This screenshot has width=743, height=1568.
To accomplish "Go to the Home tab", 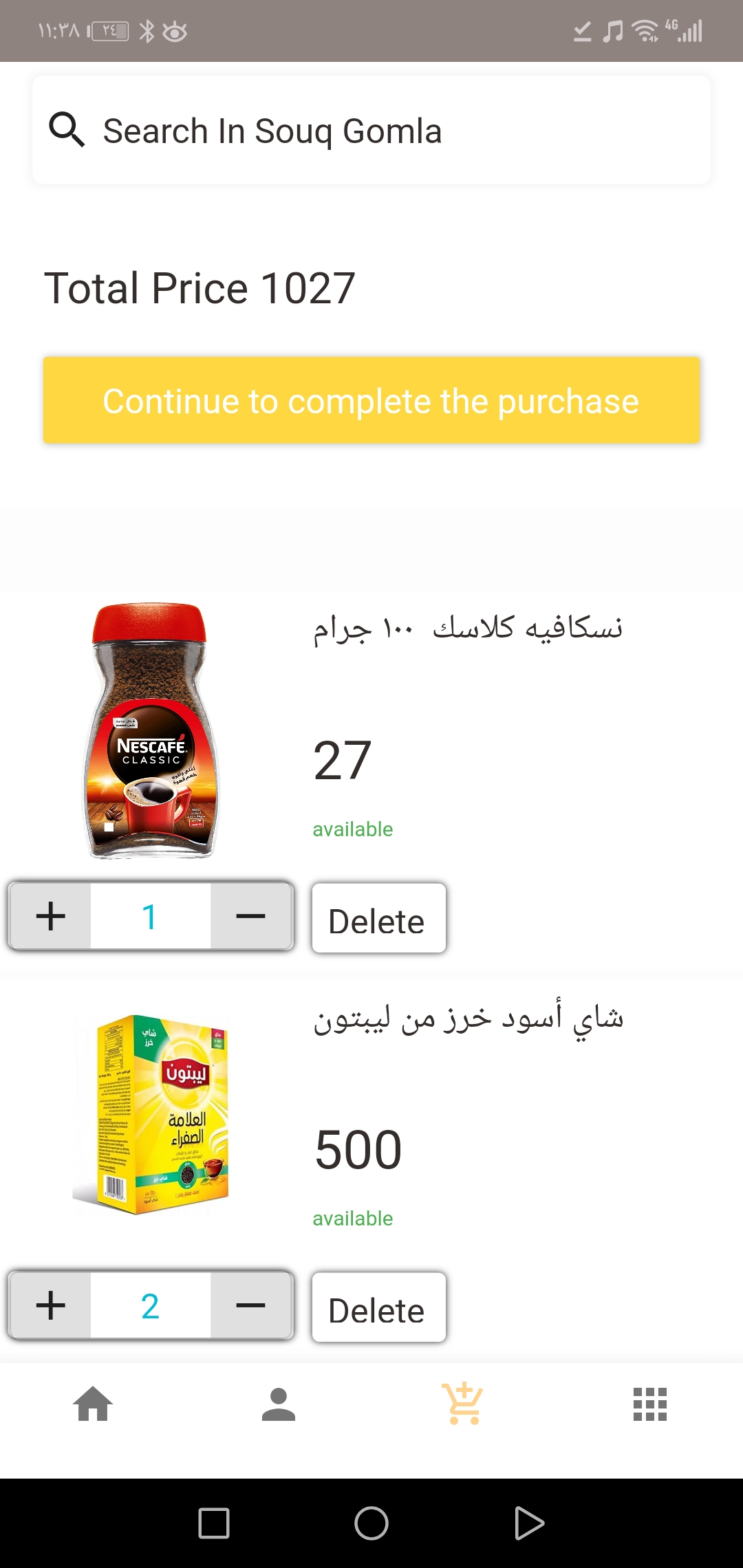I will point(93,1404).
